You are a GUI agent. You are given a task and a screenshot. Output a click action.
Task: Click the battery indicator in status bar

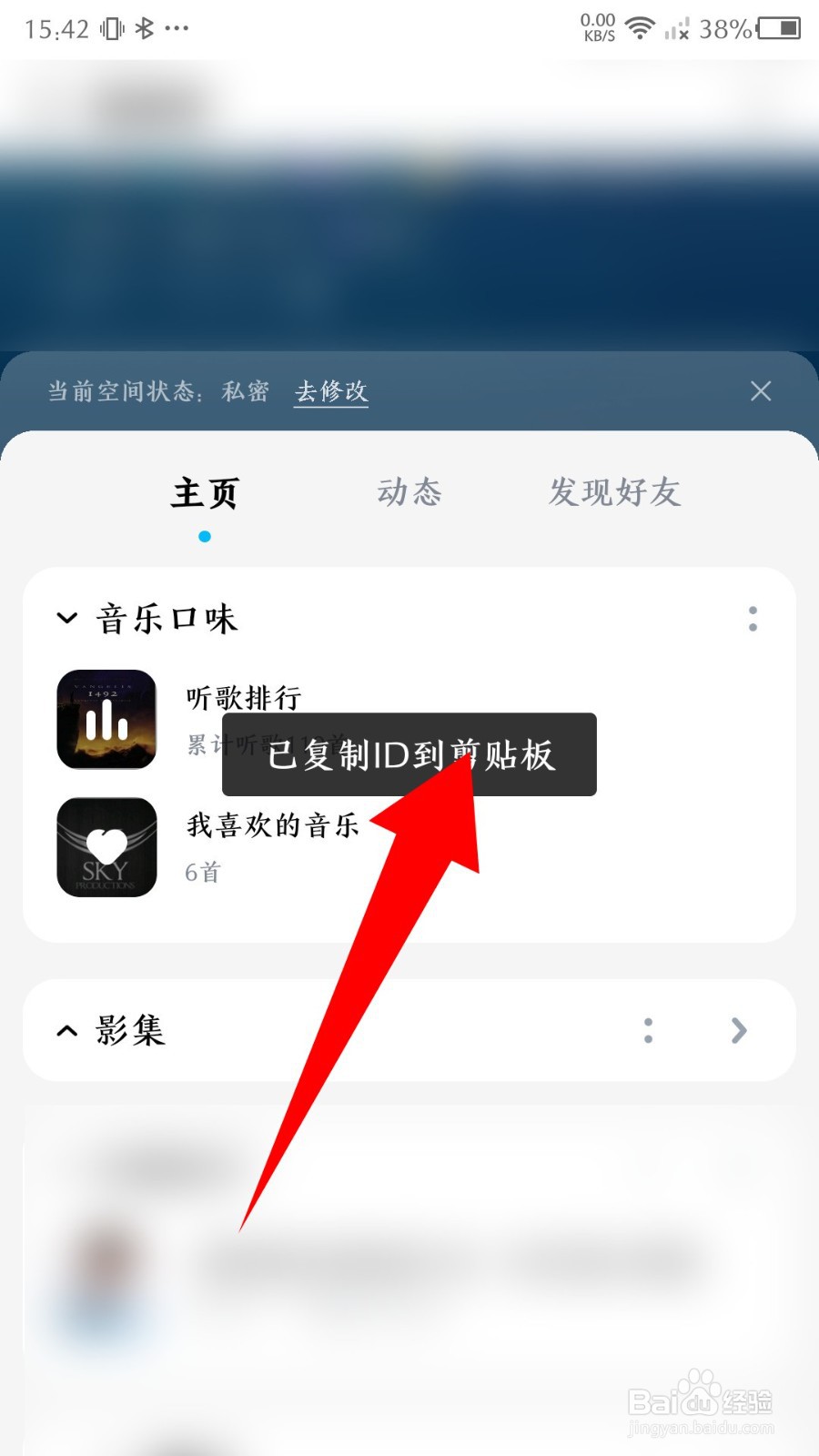tap(781, 29)
